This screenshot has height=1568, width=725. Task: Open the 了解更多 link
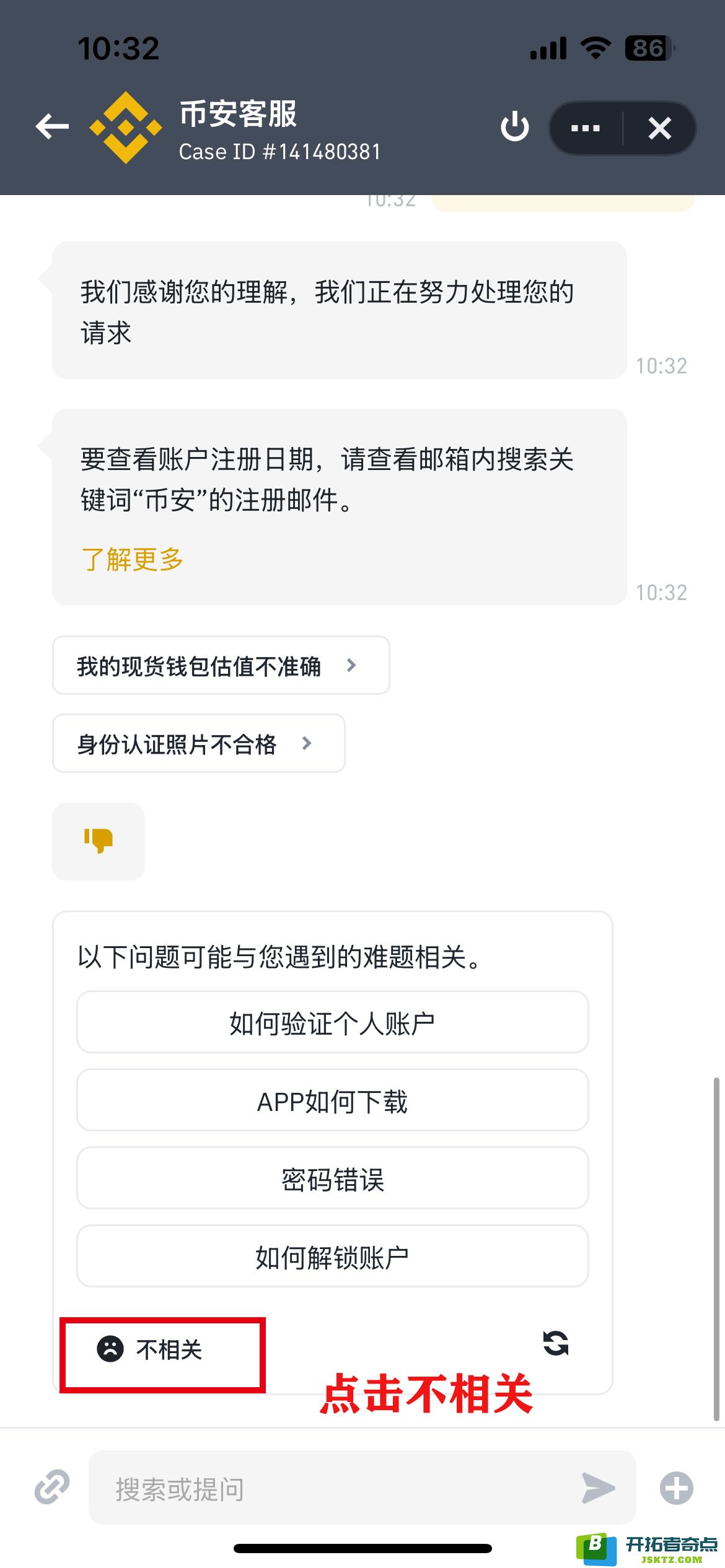pos(132,559)
